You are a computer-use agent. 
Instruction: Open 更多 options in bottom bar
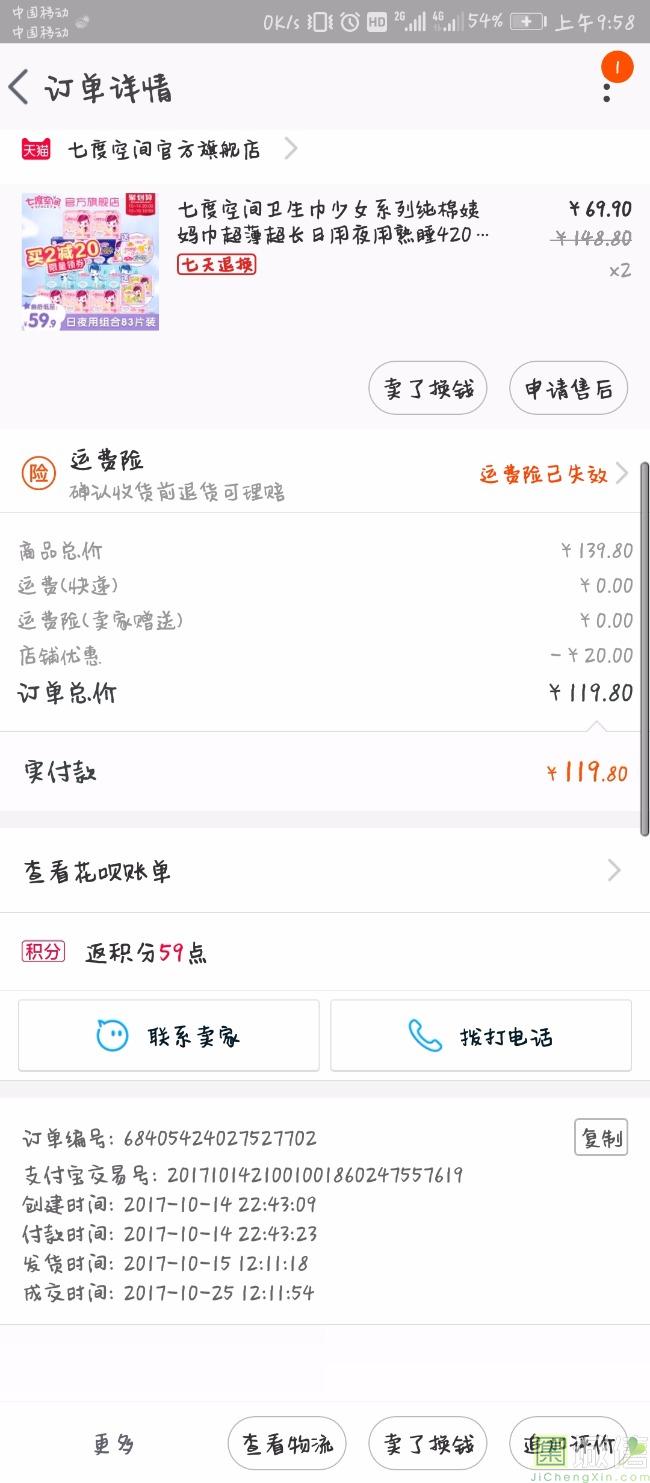pos(113,1444)
